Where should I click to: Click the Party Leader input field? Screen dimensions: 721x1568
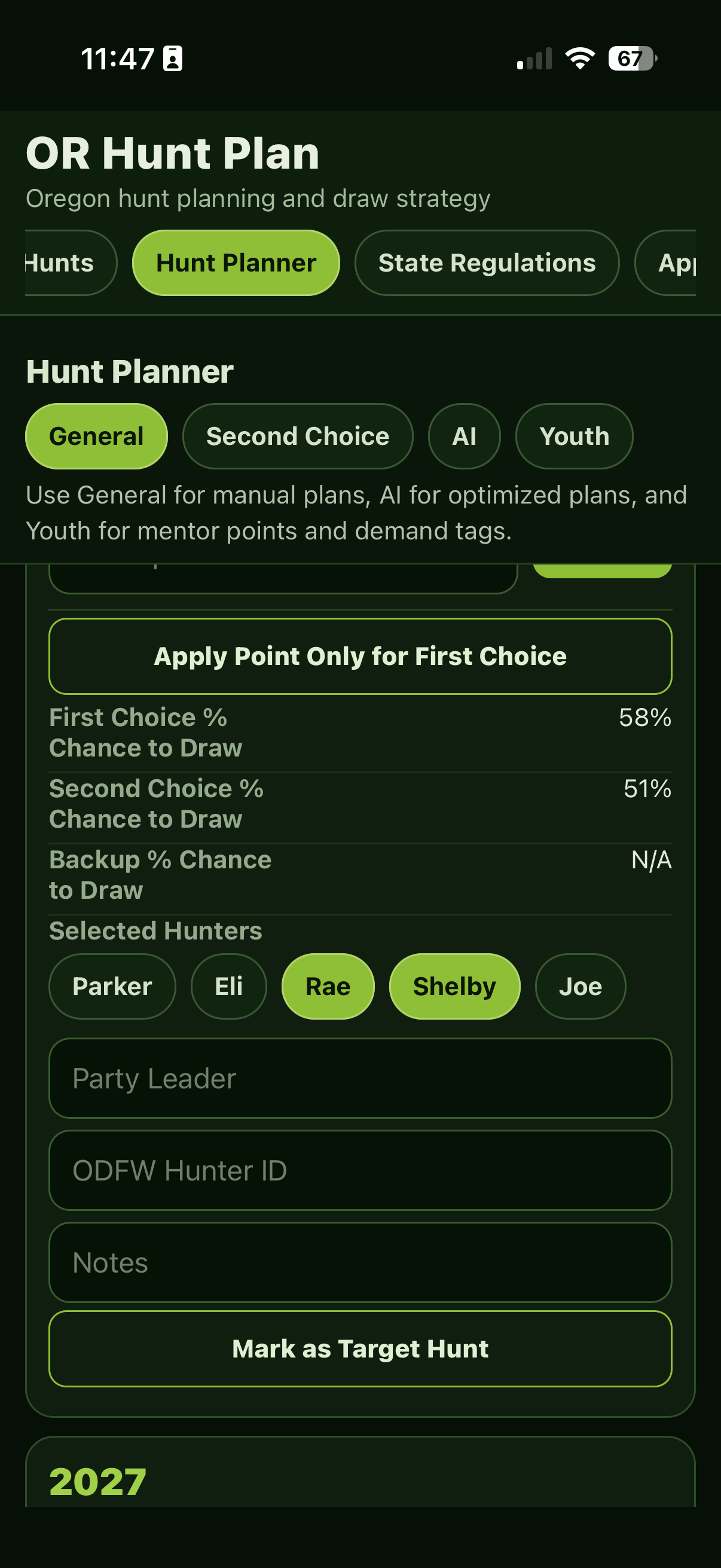360,1079
